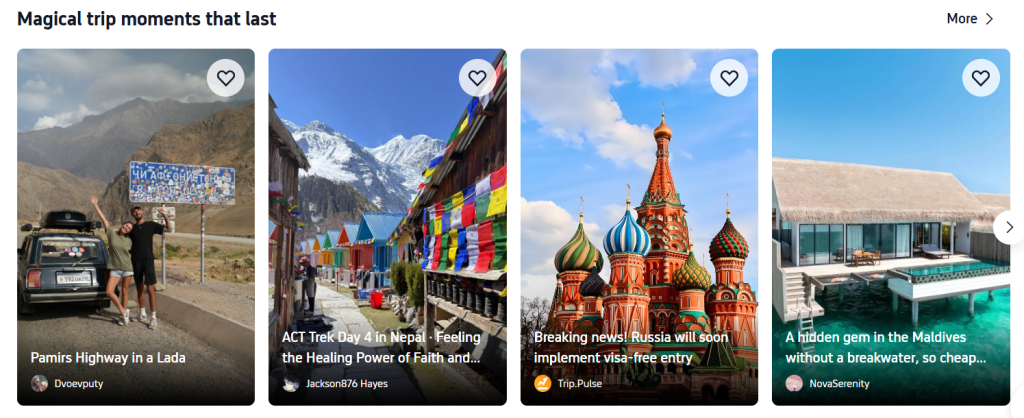Like the hidden gem in Maldives post

pos(980,78)
